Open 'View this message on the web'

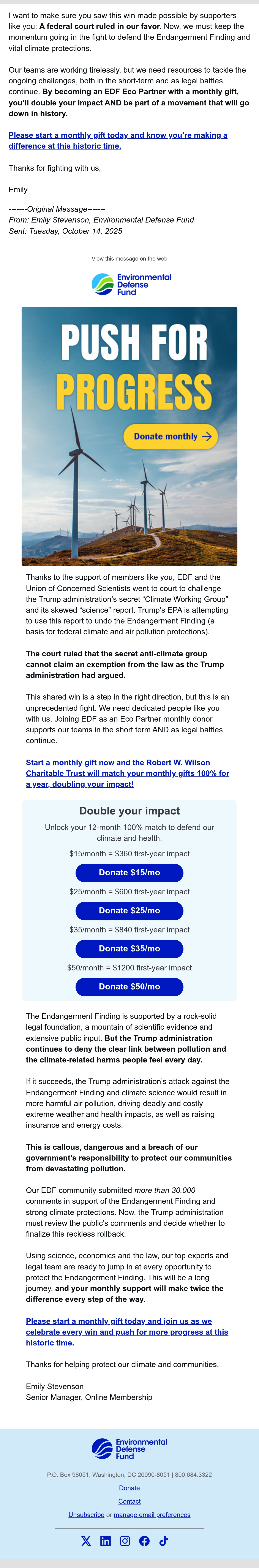pyautogui.click(x=129, y=259)
